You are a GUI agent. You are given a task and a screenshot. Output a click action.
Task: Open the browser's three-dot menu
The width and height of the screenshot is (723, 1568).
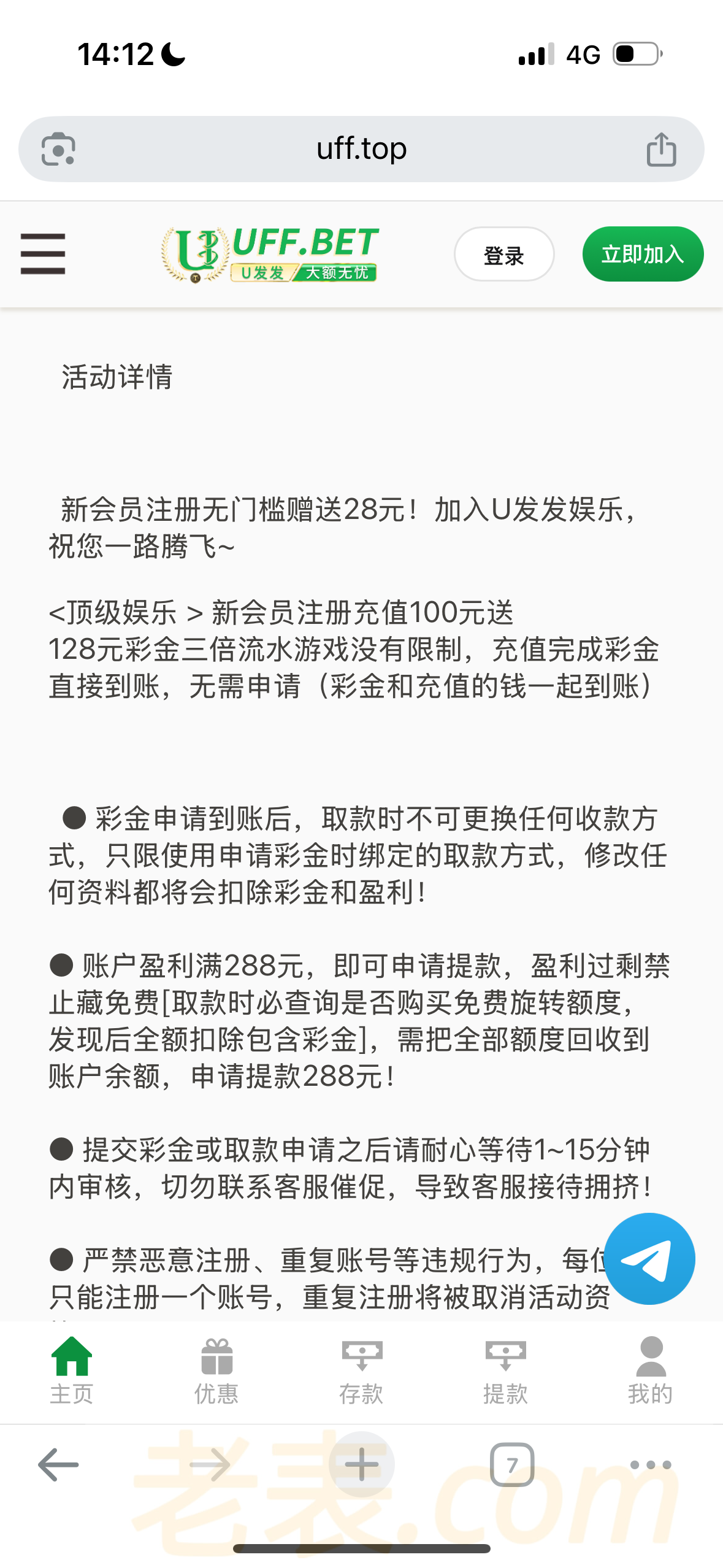tap(651, 1465)
